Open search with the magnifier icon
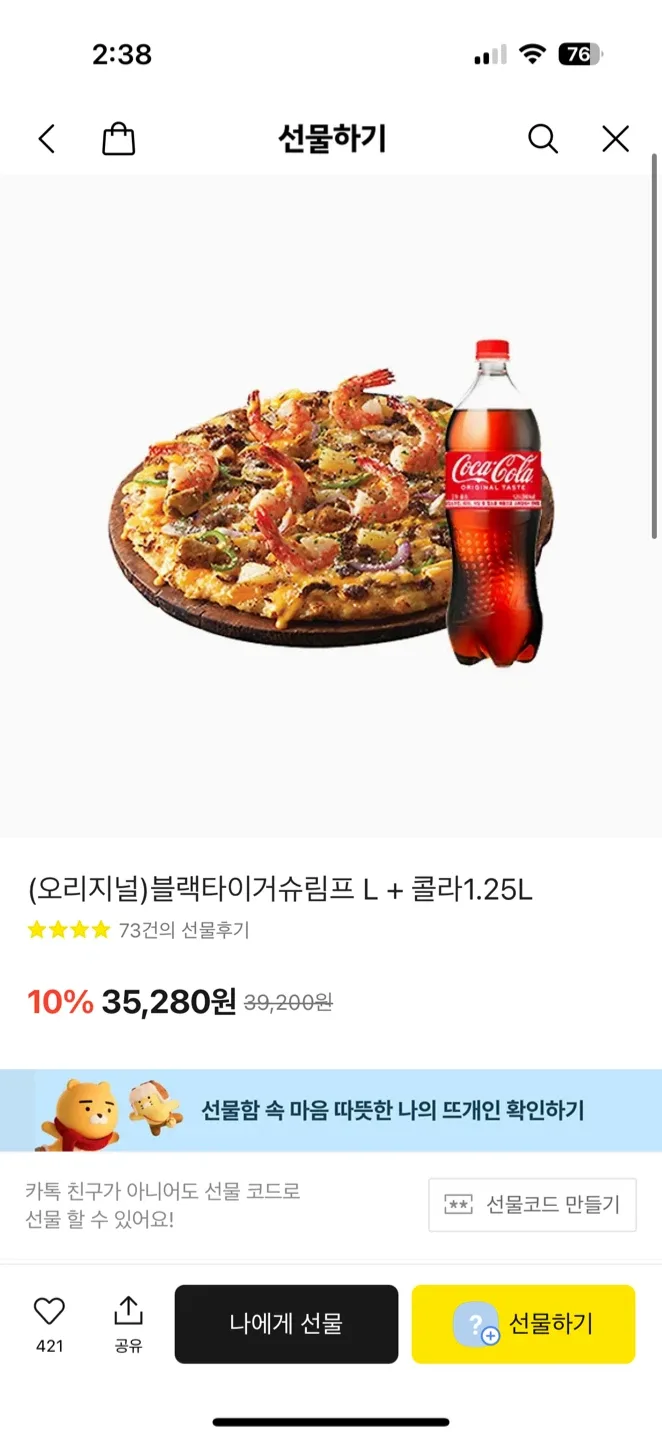 (542, 139)
